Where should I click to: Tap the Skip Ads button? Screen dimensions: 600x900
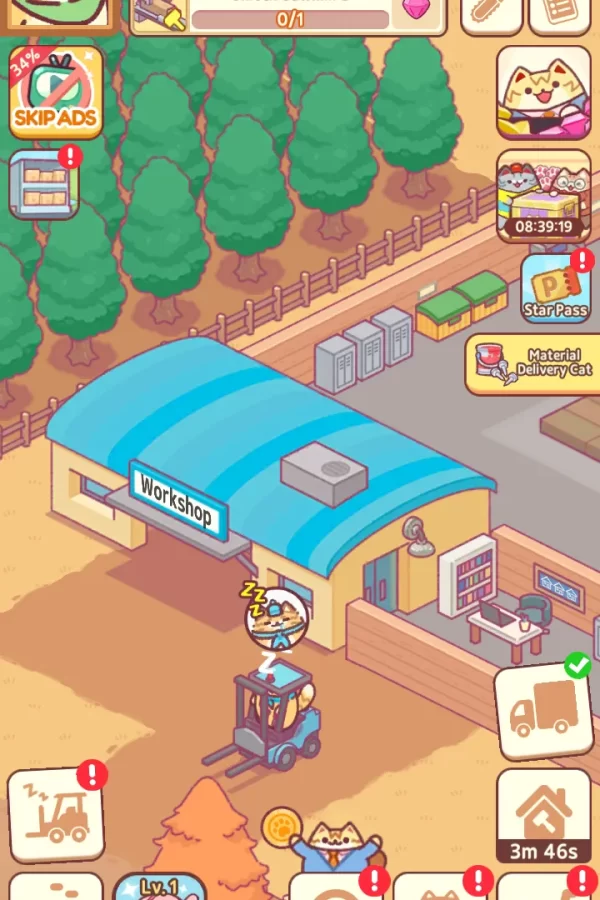point(56,92)
